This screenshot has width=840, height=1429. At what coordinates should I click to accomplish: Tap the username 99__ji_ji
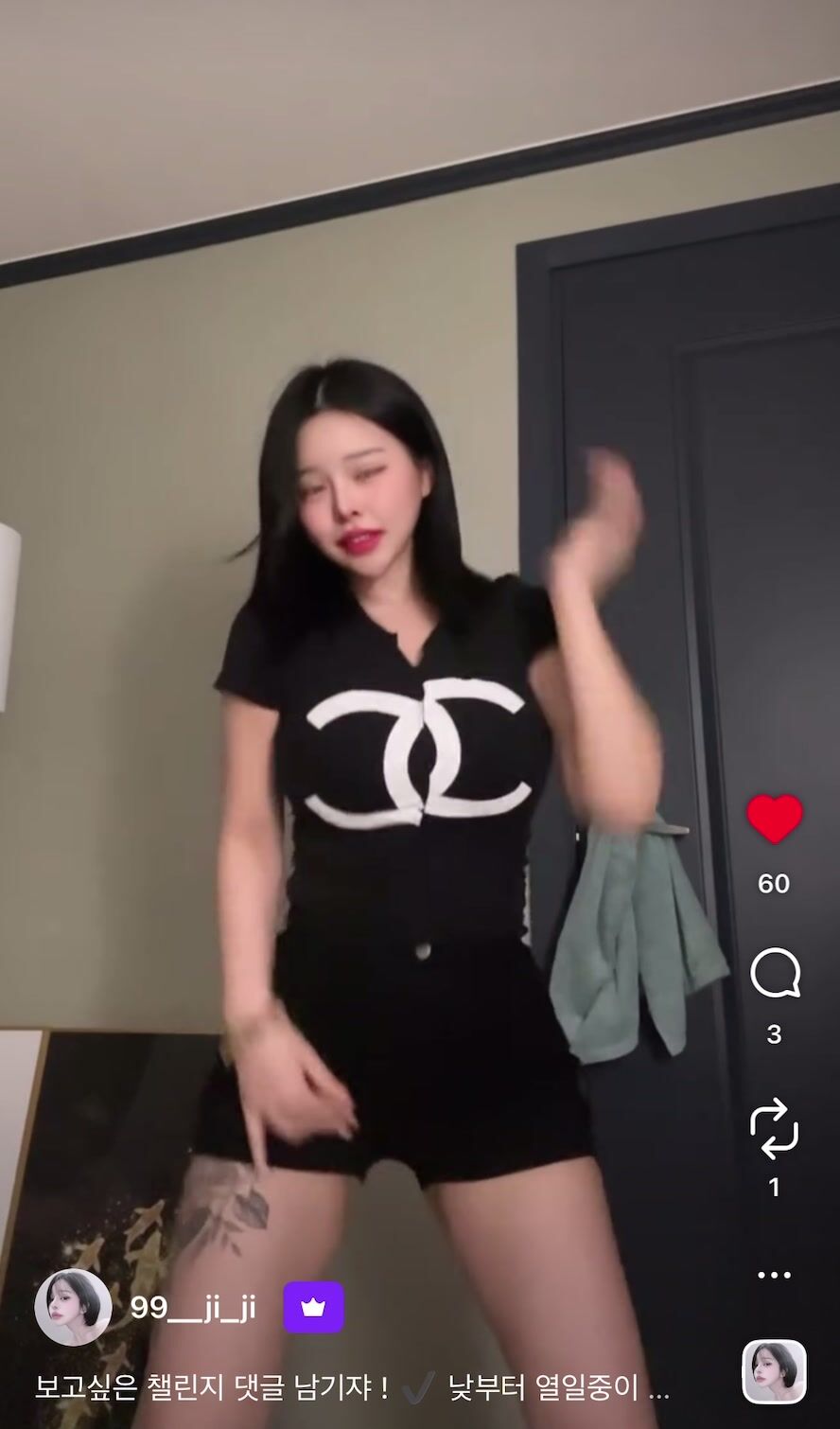pyautogui.click(x=193, y=1308)
